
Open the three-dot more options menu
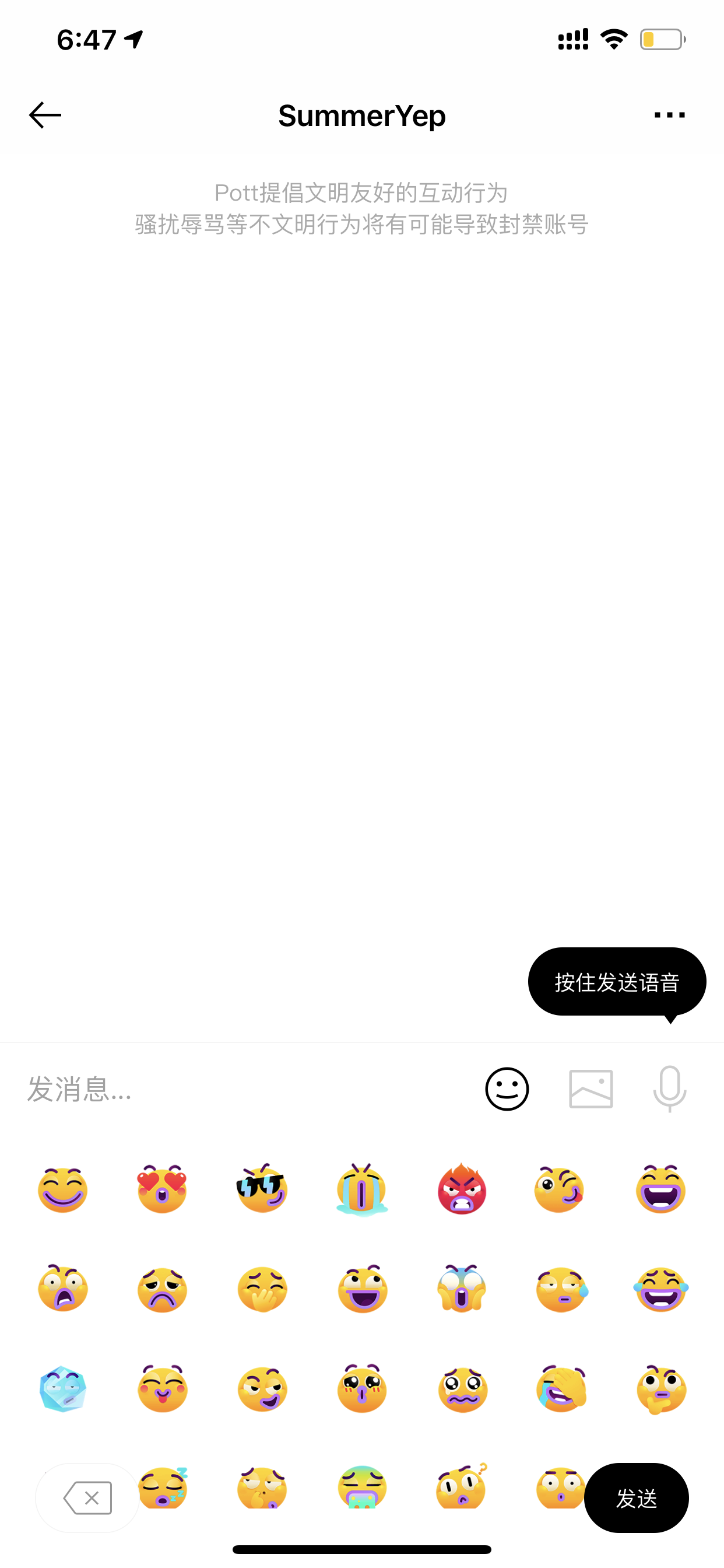point(669,115)
